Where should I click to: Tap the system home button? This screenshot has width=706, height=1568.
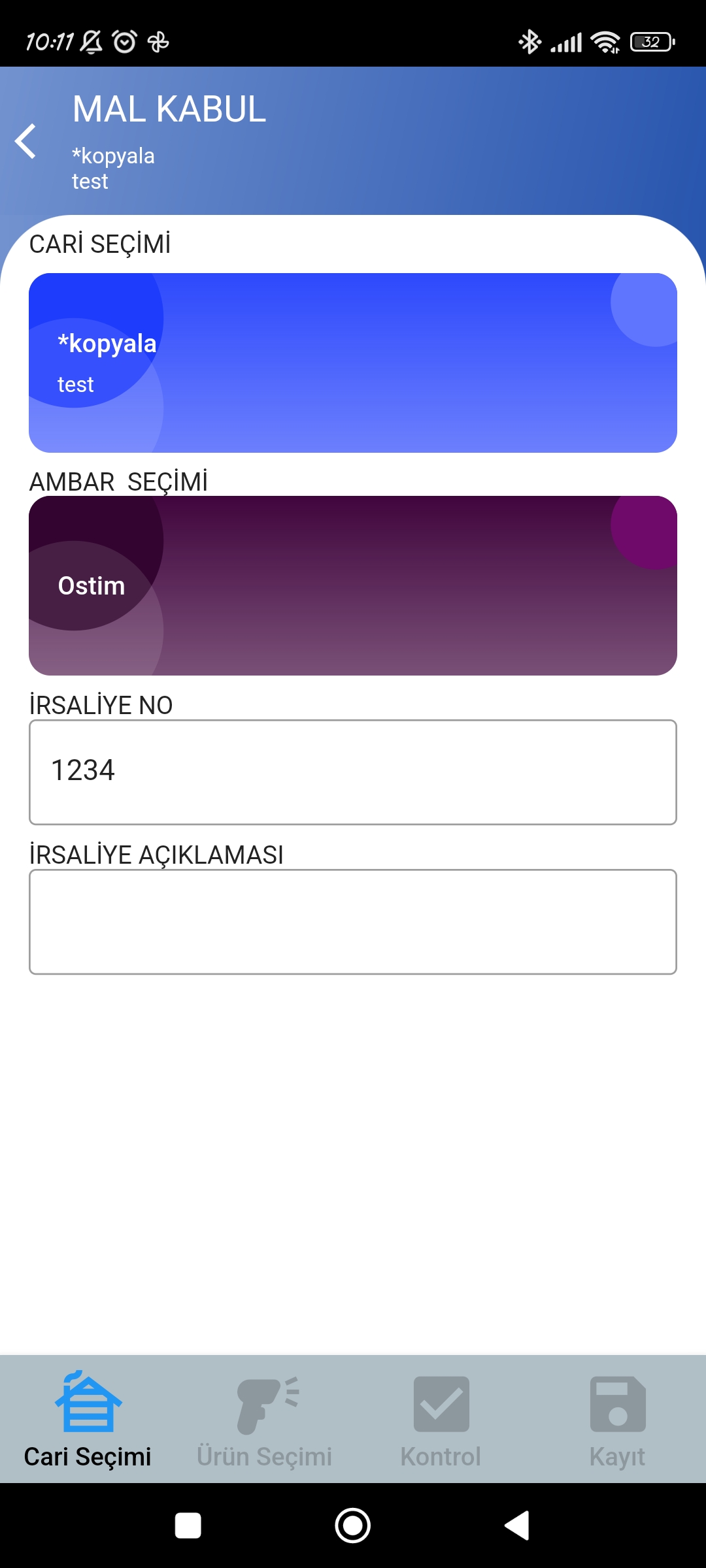[353, 1526]
